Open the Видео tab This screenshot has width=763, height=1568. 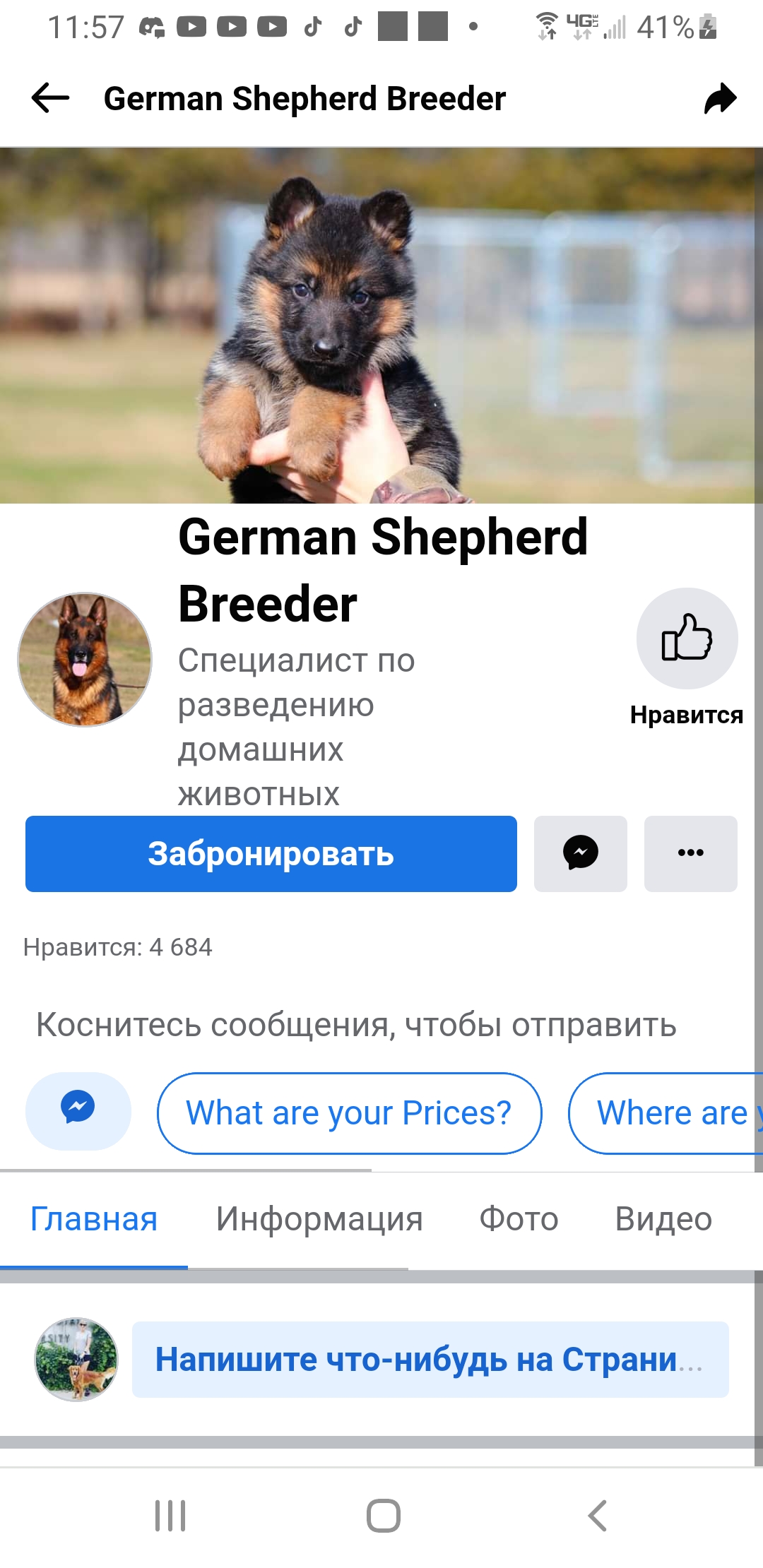point(663,1219)
